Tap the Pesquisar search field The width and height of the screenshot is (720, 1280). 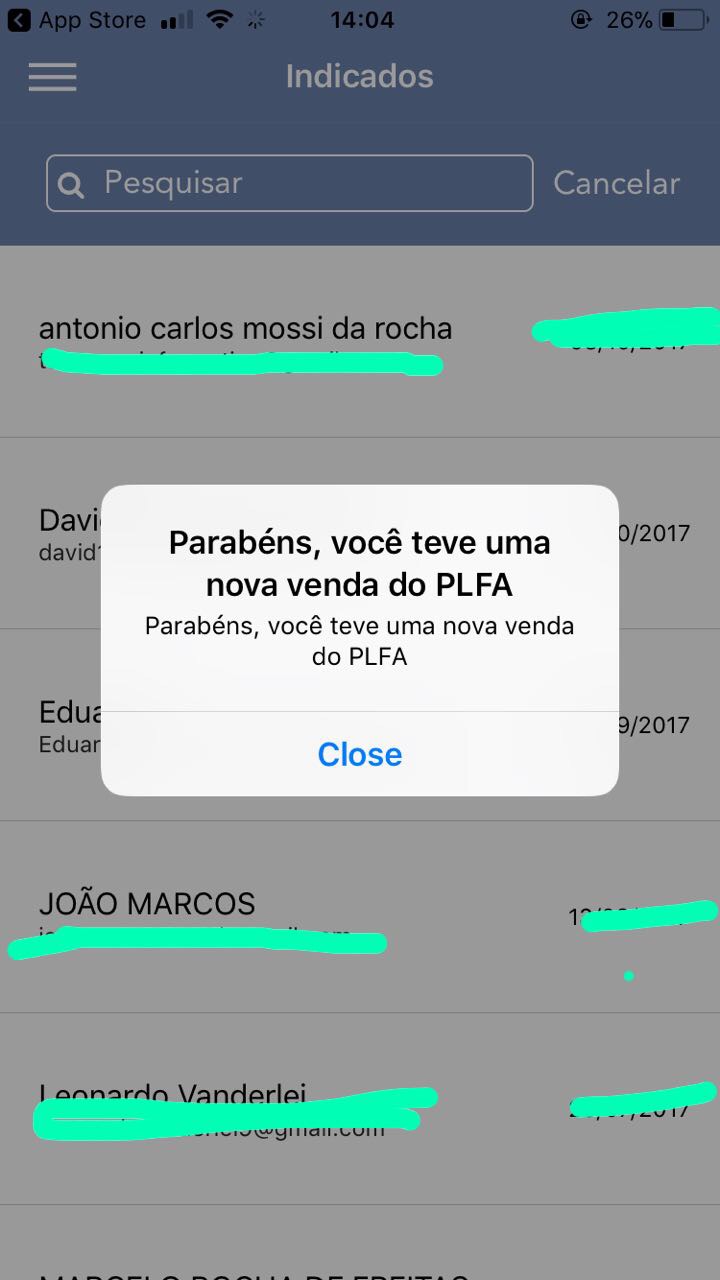click(x=290, y=183)
